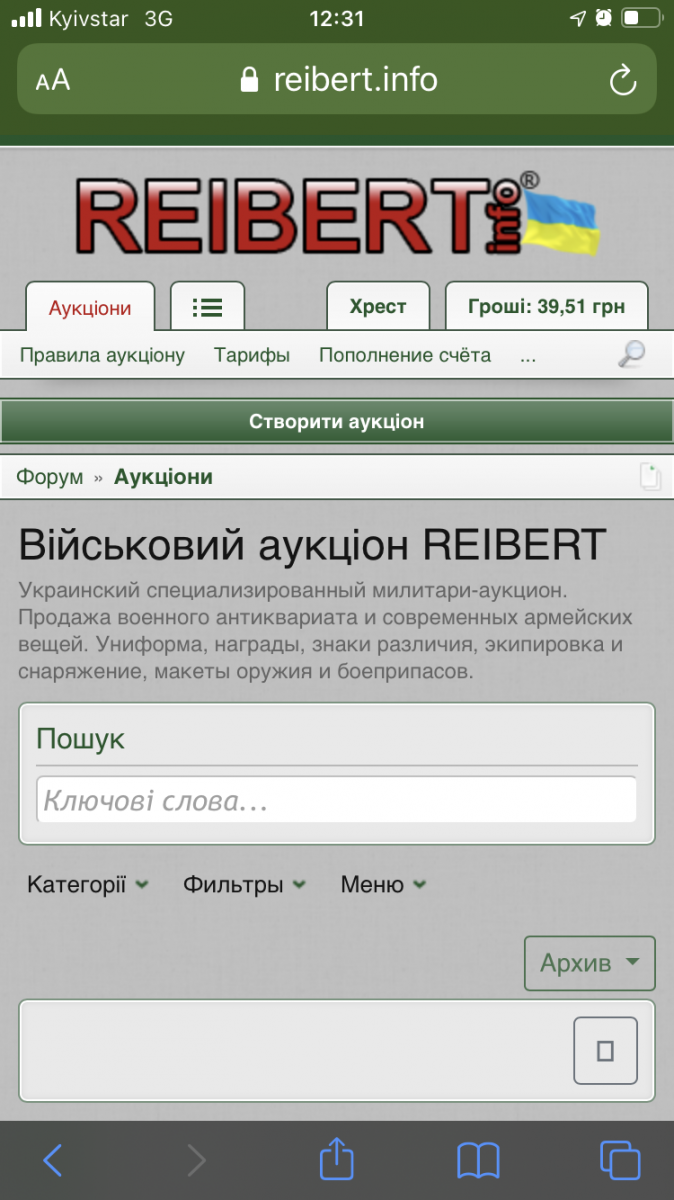Focus the Ключові слова search field
The image size is (674, 1200).
click(337, 800)
